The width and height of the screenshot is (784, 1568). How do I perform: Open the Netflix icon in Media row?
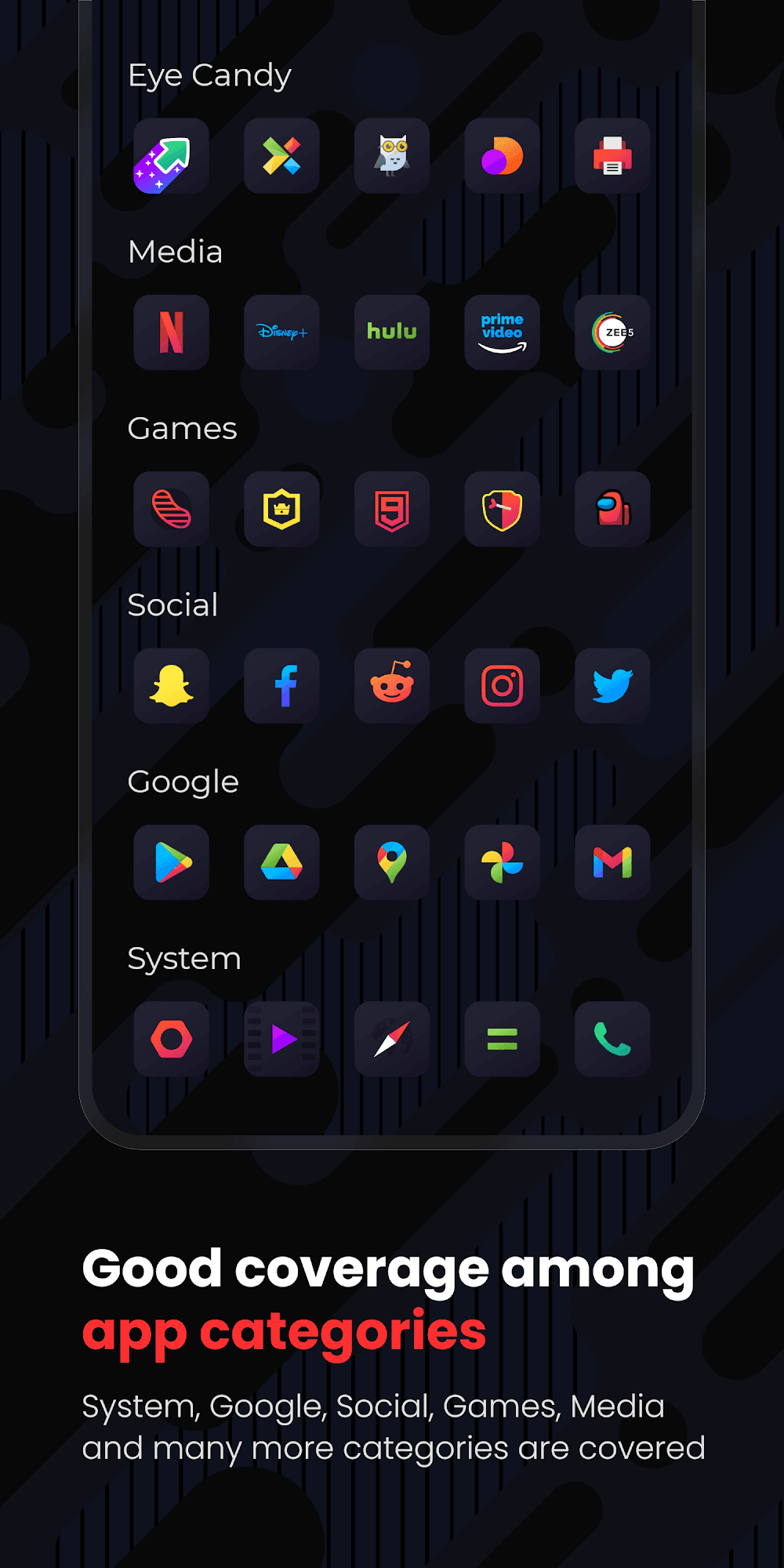(x=171, y=332)
